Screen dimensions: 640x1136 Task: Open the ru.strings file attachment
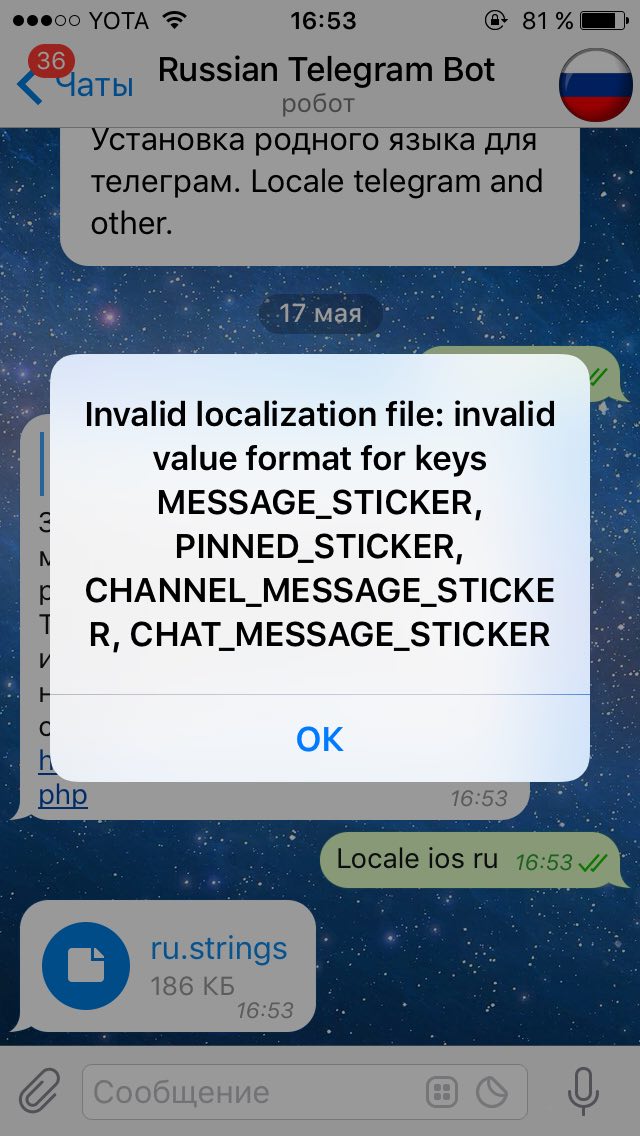tap(86, 964)
